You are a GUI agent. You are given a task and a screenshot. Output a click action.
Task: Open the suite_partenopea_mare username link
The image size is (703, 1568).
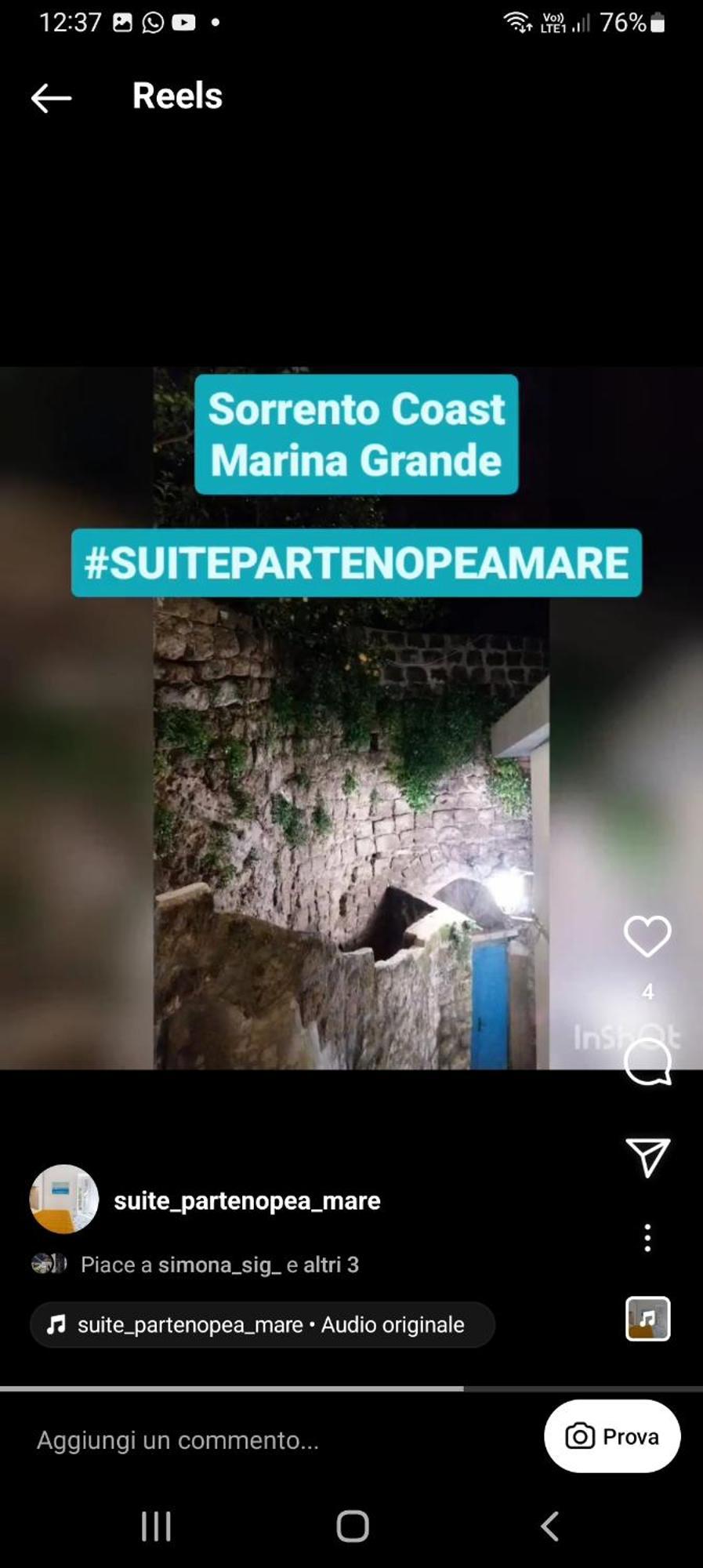[x=247, y=1201]
